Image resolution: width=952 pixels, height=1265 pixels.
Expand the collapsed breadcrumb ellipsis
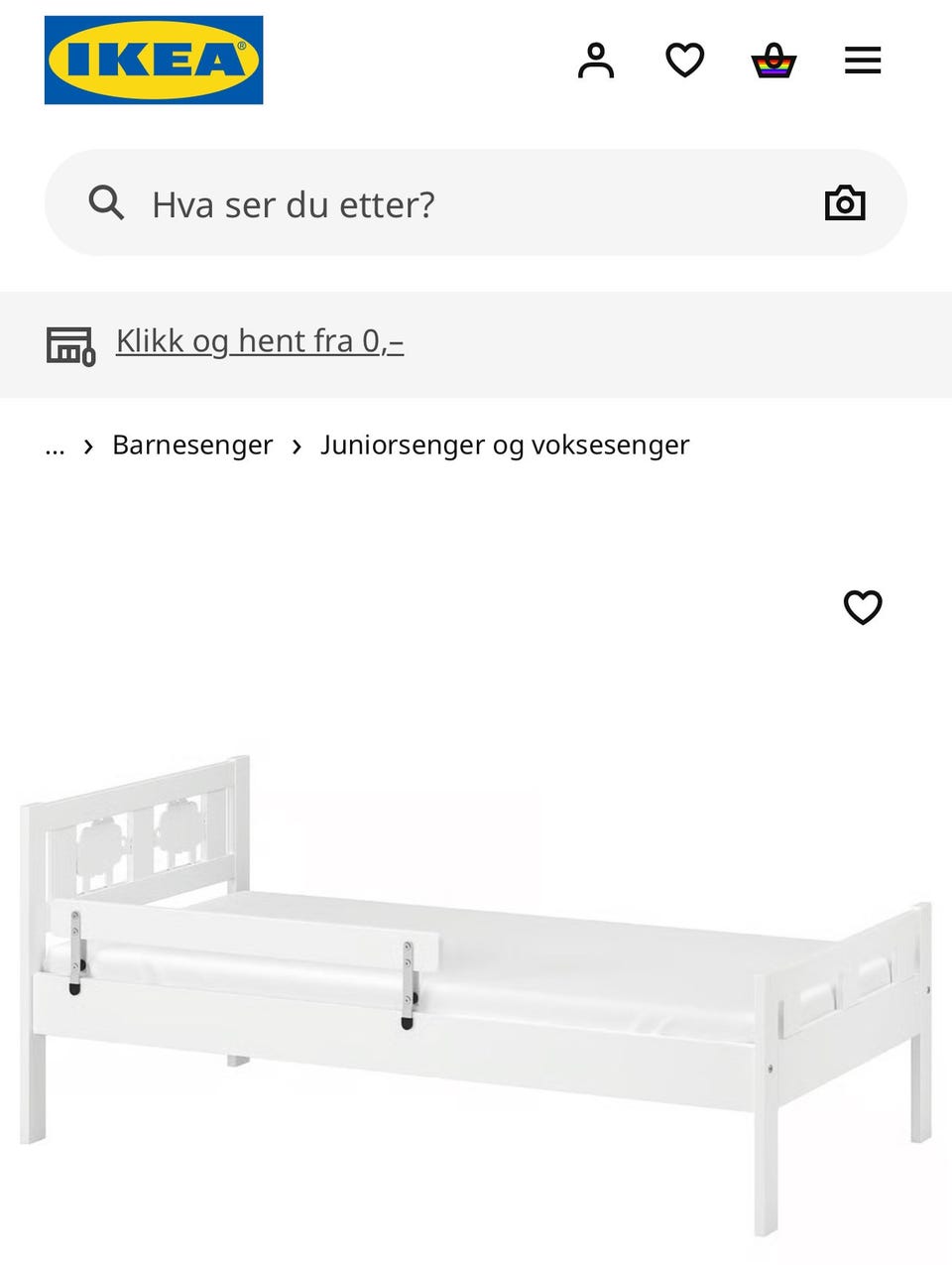pyautogui.click(x=55, y=445)
